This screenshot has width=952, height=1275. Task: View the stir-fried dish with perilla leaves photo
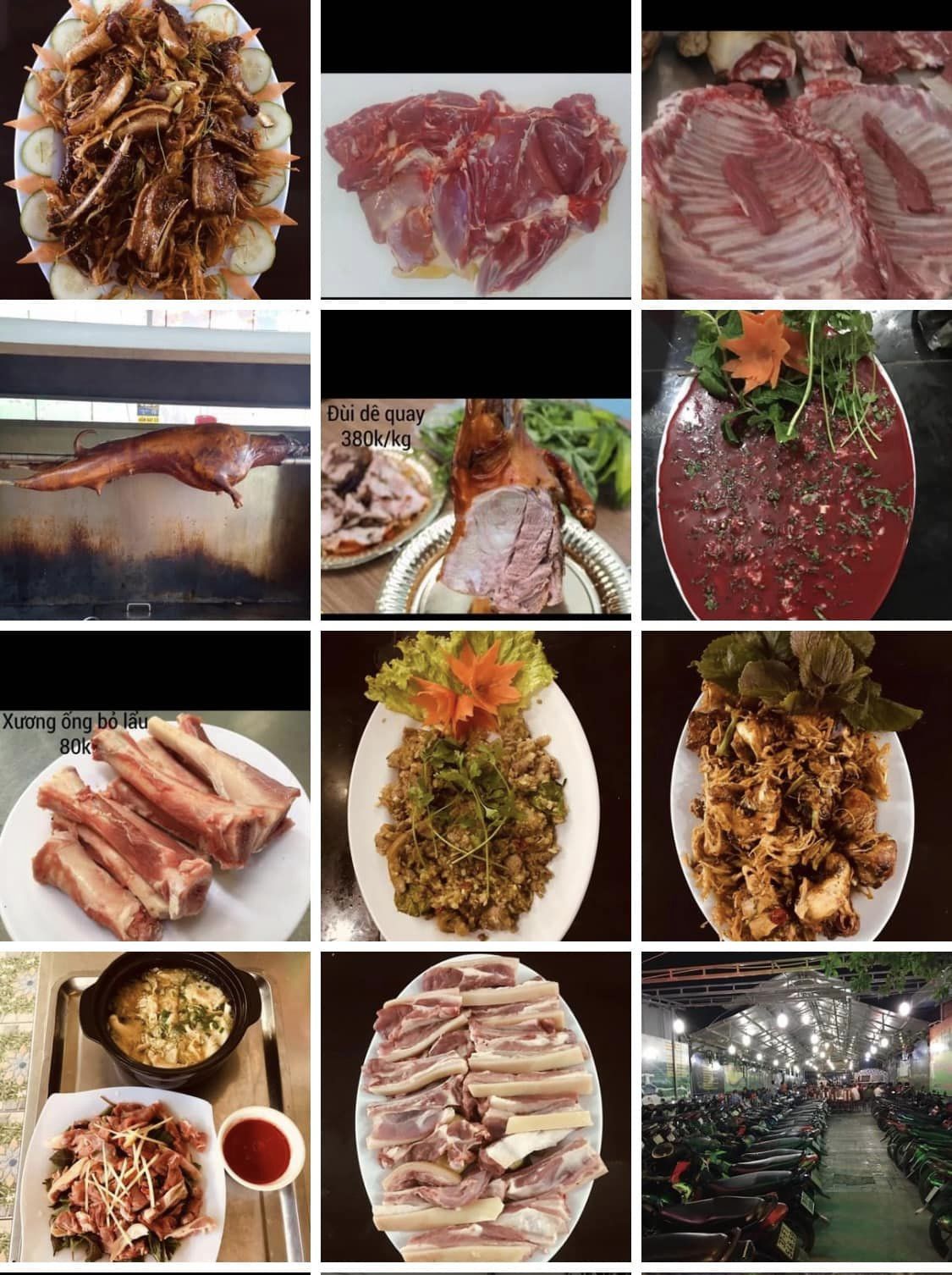[x=796, y=786]
